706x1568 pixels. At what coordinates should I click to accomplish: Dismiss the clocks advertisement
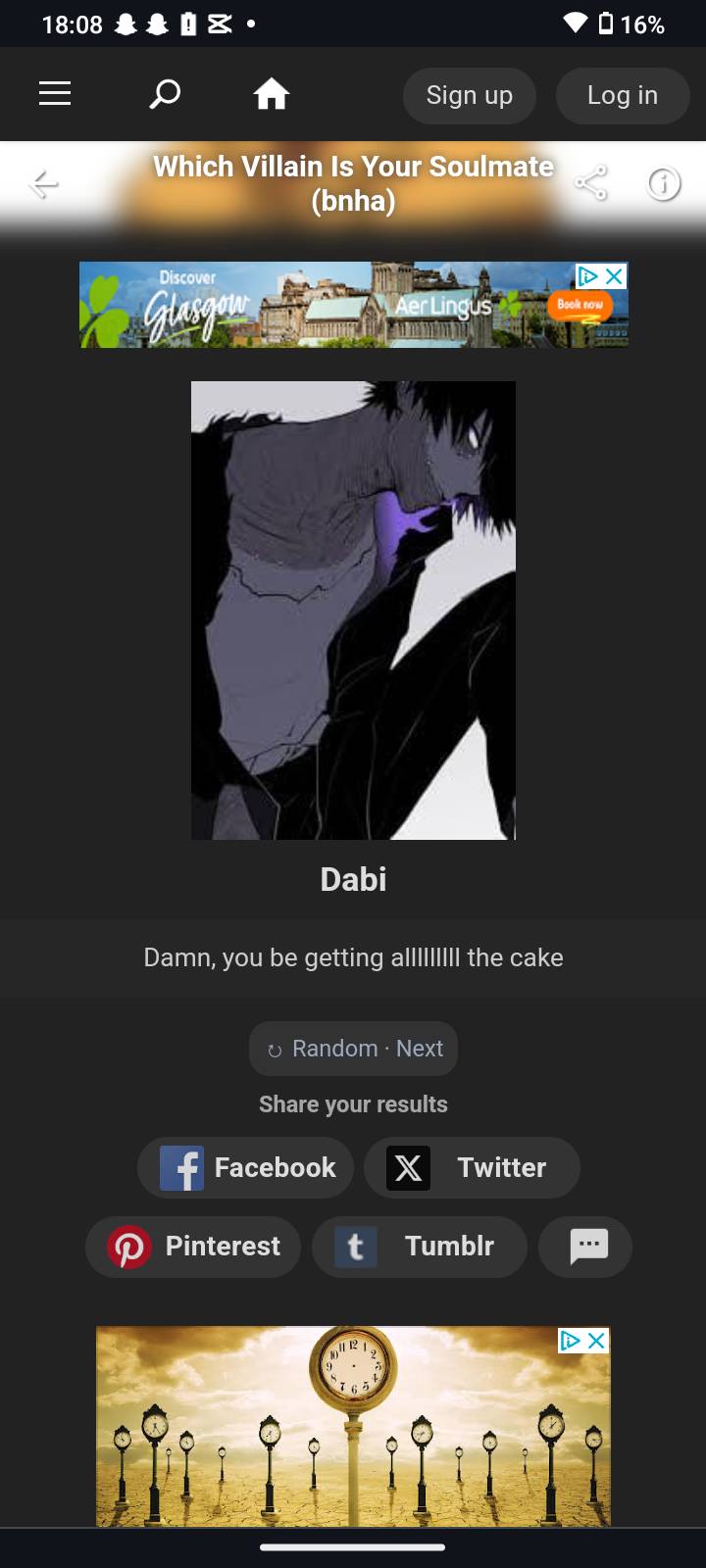click(x=596, y=1341)
